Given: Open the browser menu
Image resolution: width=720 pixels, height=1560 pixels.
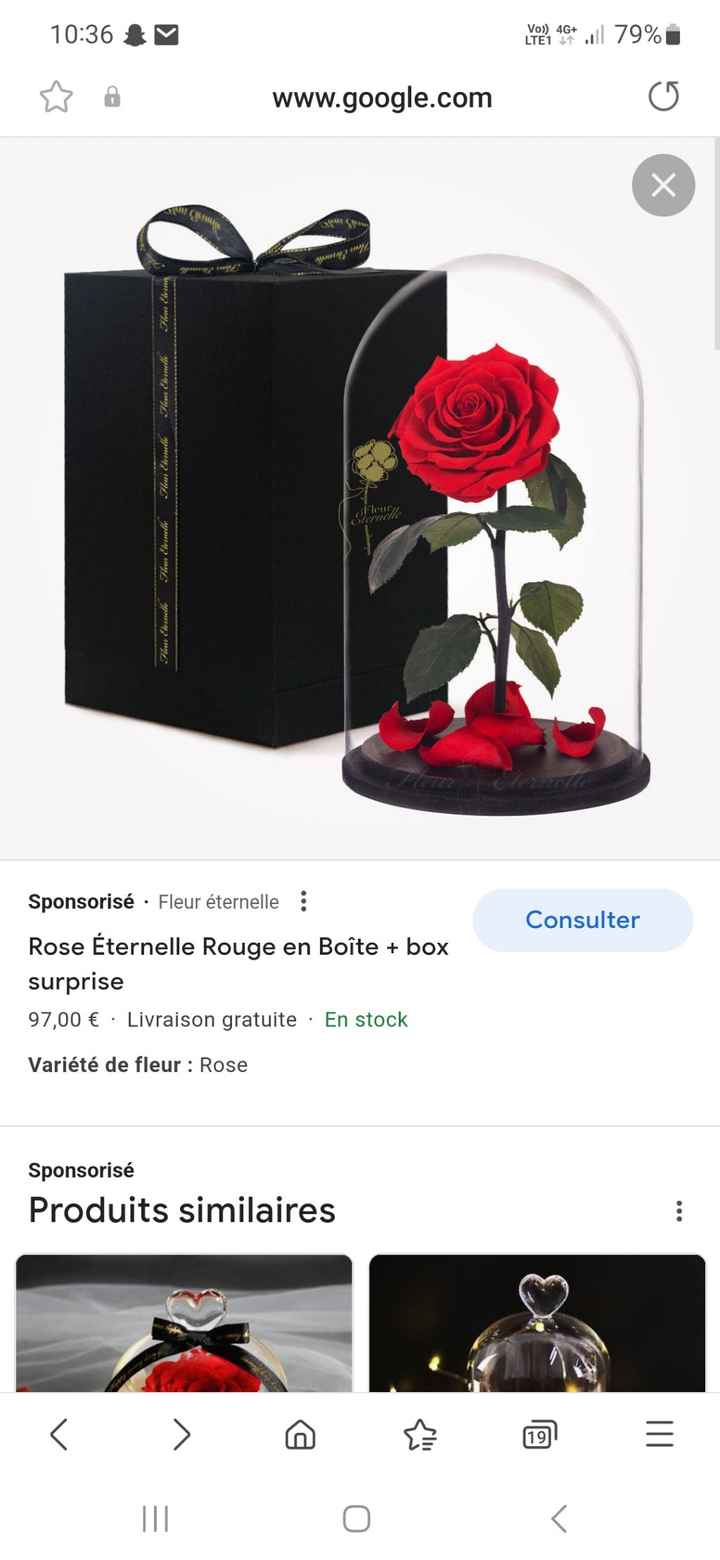Looking at the screenshot, I should [x=659, y=1435].
